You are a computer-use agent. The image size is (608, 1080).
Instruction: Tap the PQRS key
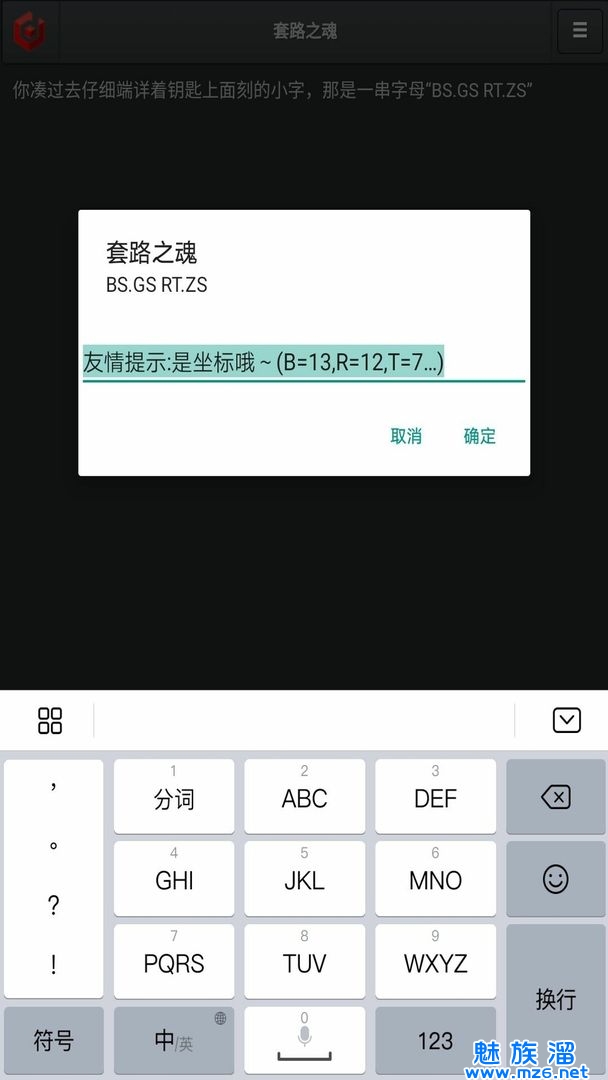click(x=174, y=960)
